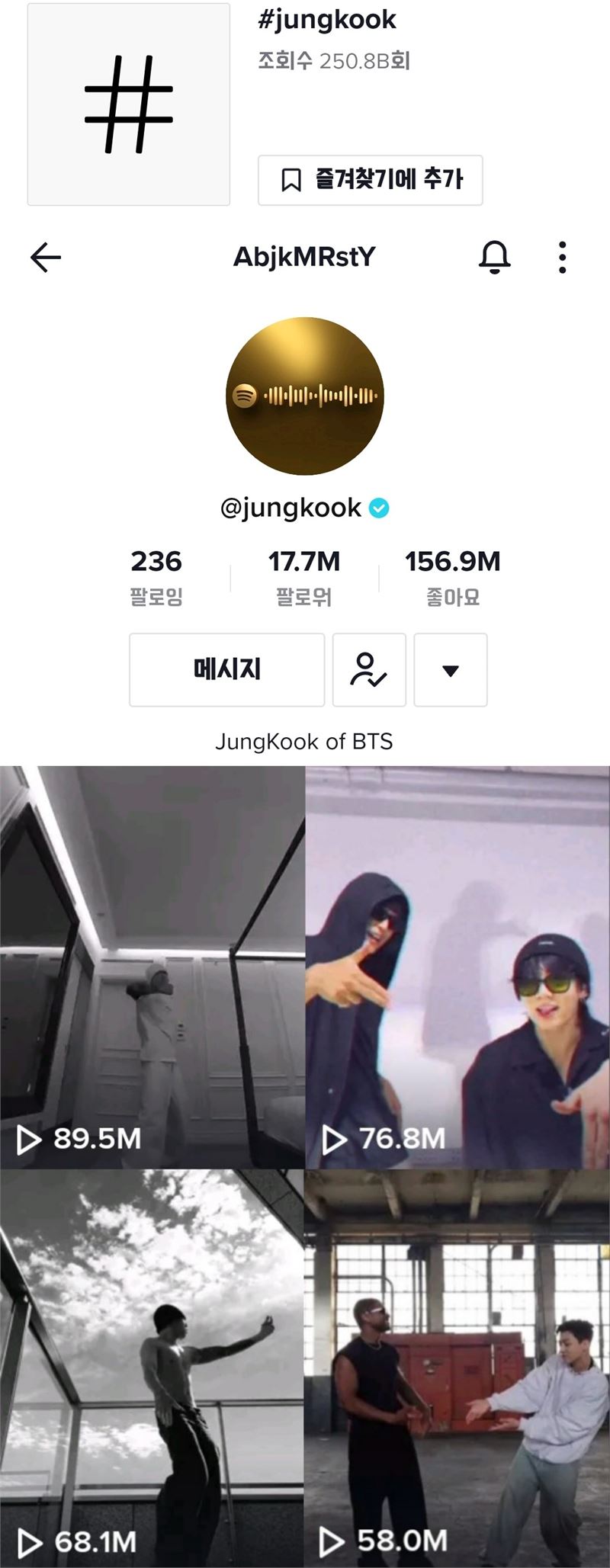Go back using the arrow

[46, 258]
